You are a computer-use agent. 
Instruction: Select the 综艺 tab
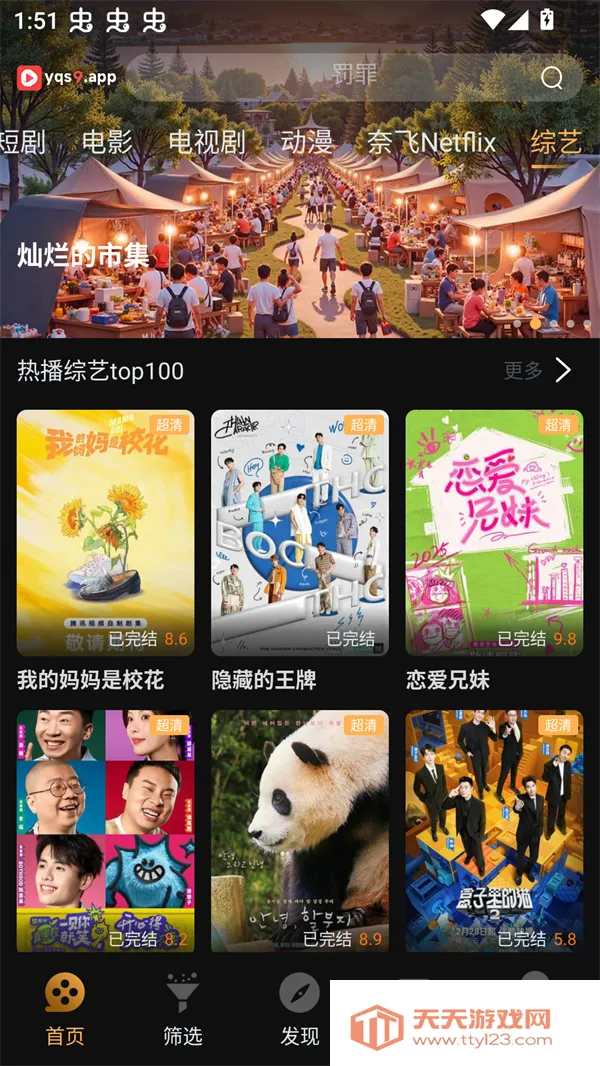point(556,142)
